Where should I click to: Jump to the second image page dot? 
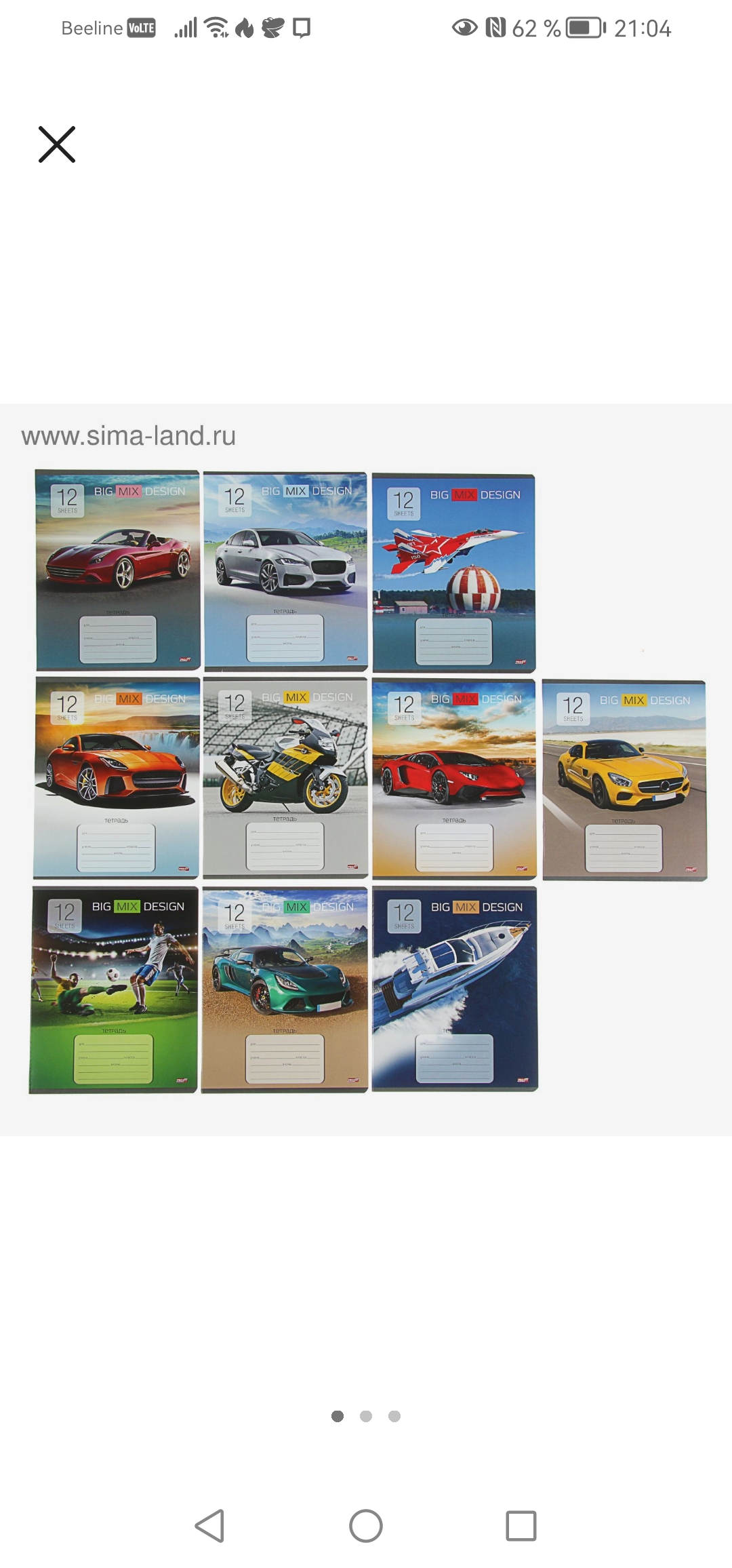366,1416
